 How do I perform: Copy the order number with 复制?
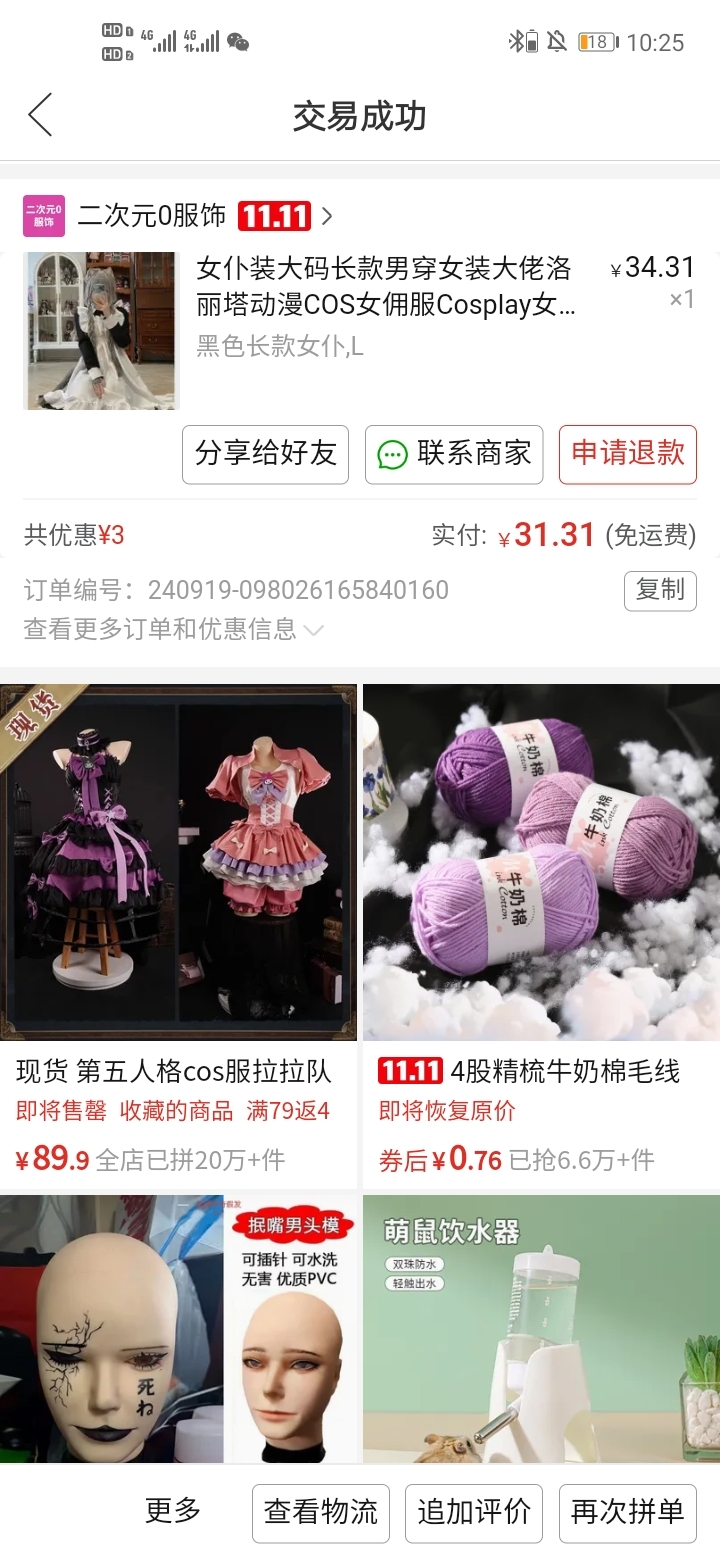pos(660,590)
